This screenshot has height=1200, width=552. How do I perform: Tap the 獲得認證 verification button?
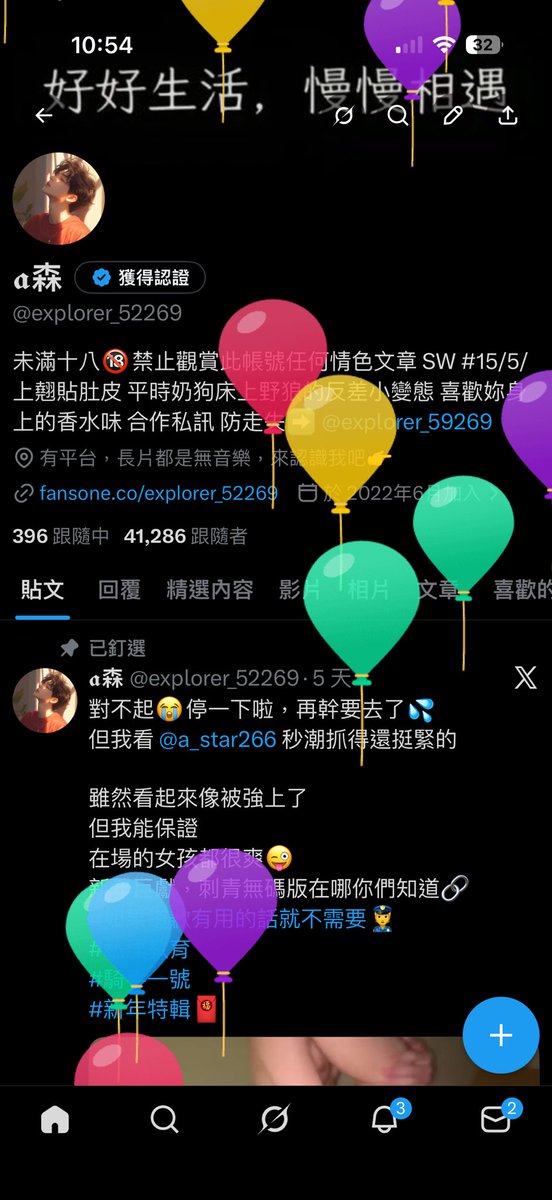(x=140, y=277)
